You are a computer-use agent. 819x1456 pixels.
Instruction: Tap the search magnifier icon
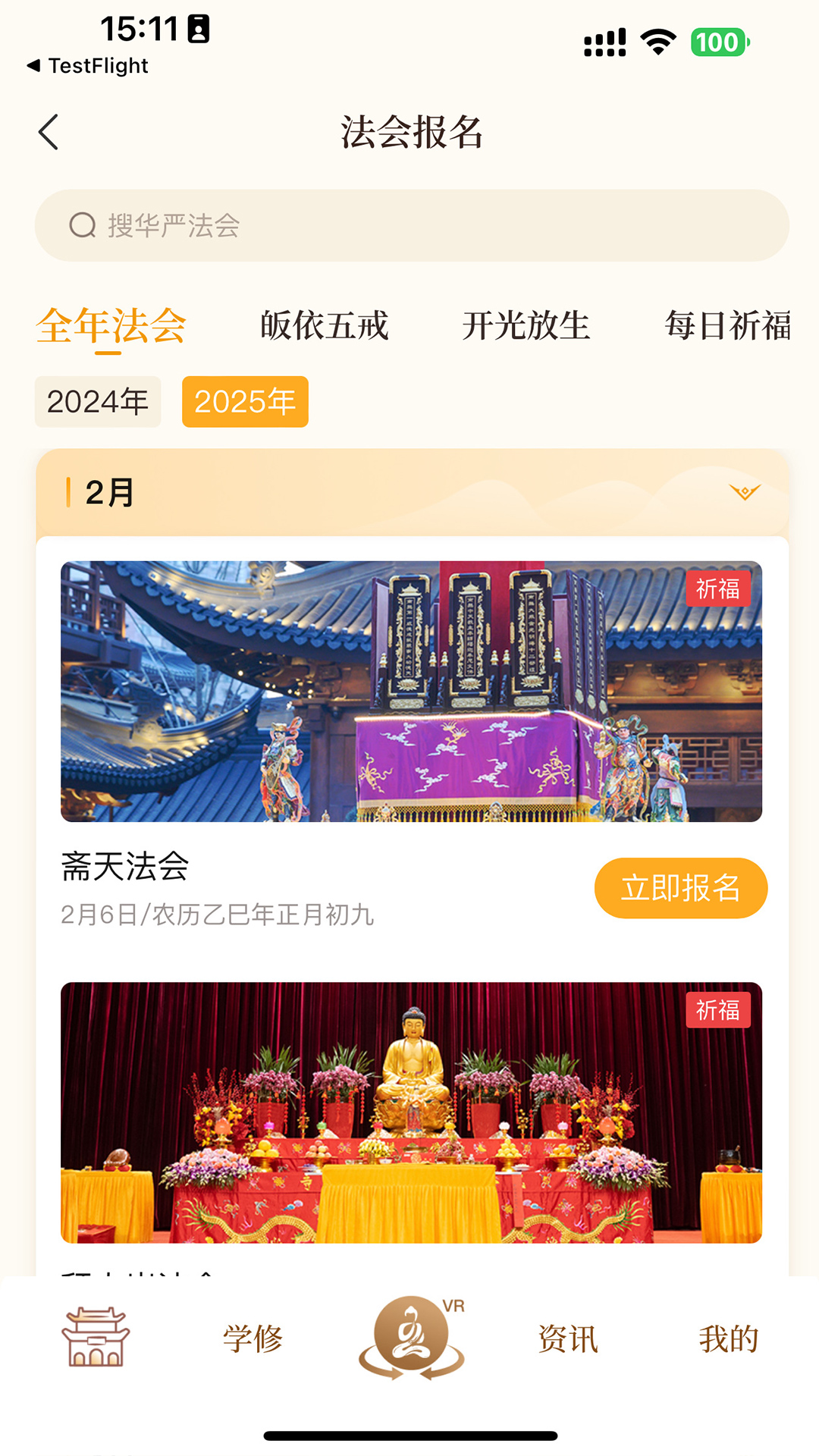81,224
